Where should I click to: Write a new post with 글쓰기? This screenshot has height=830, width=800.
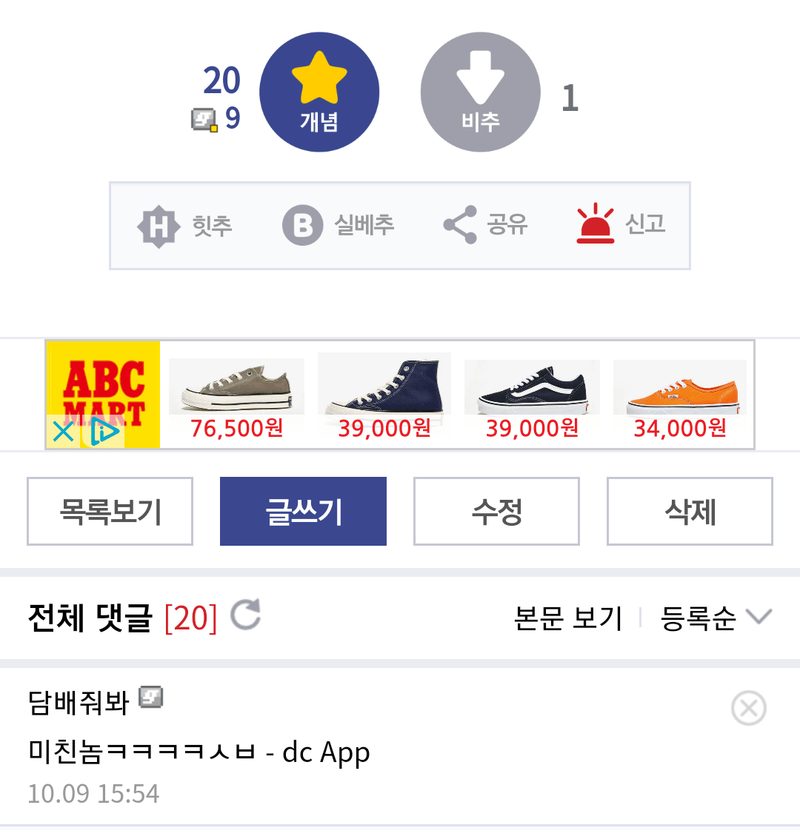point(303,512)
